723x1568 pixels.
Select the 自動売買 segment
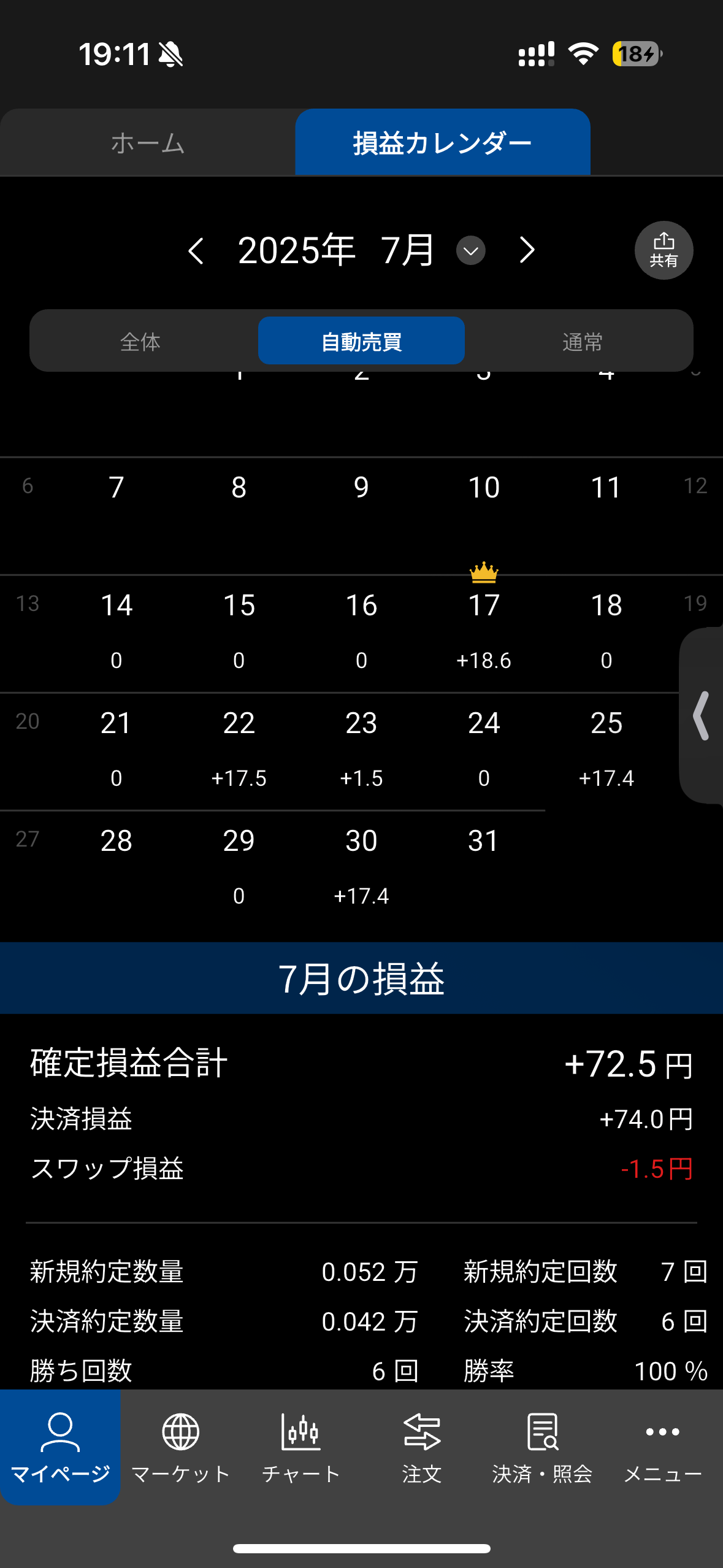361,341
